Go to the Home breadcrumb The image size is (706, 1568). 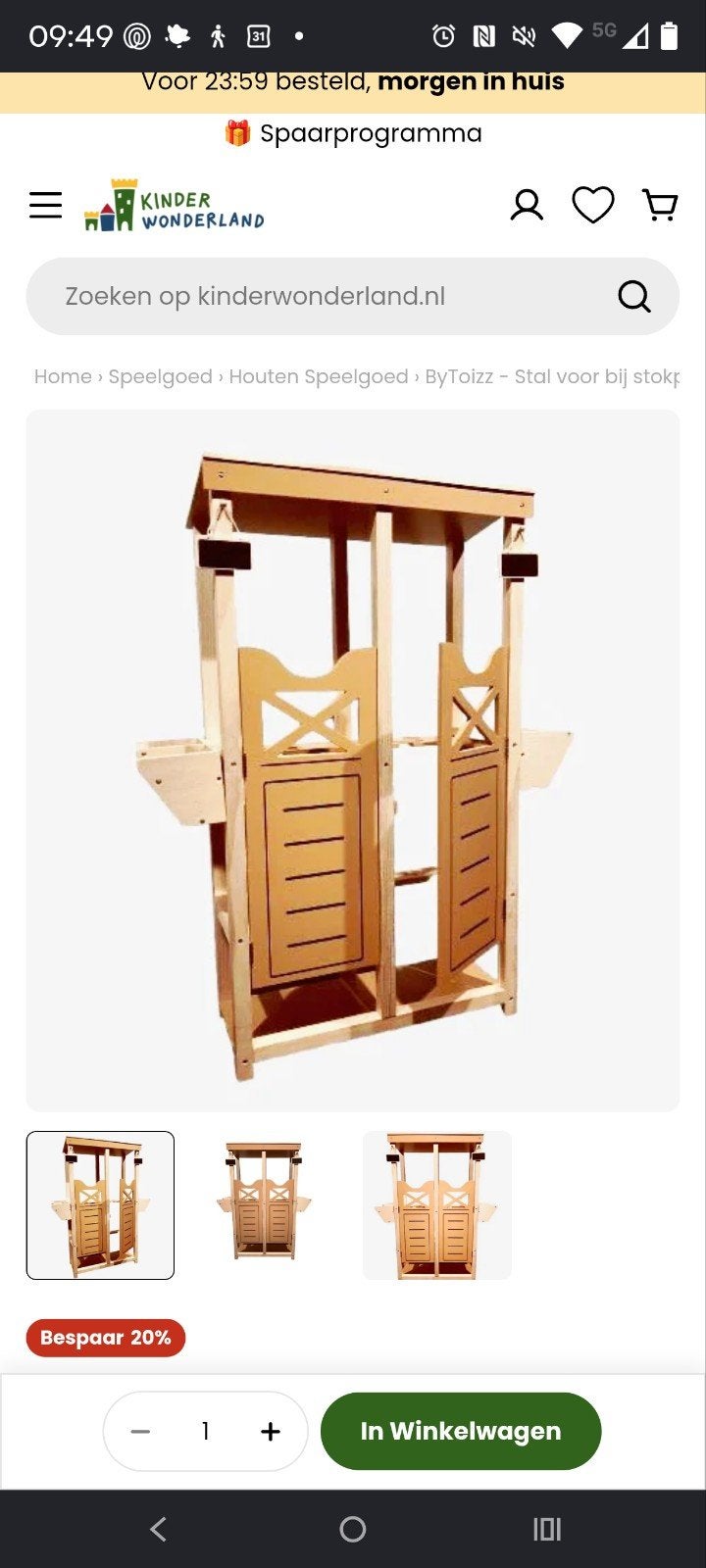(63, 376)
